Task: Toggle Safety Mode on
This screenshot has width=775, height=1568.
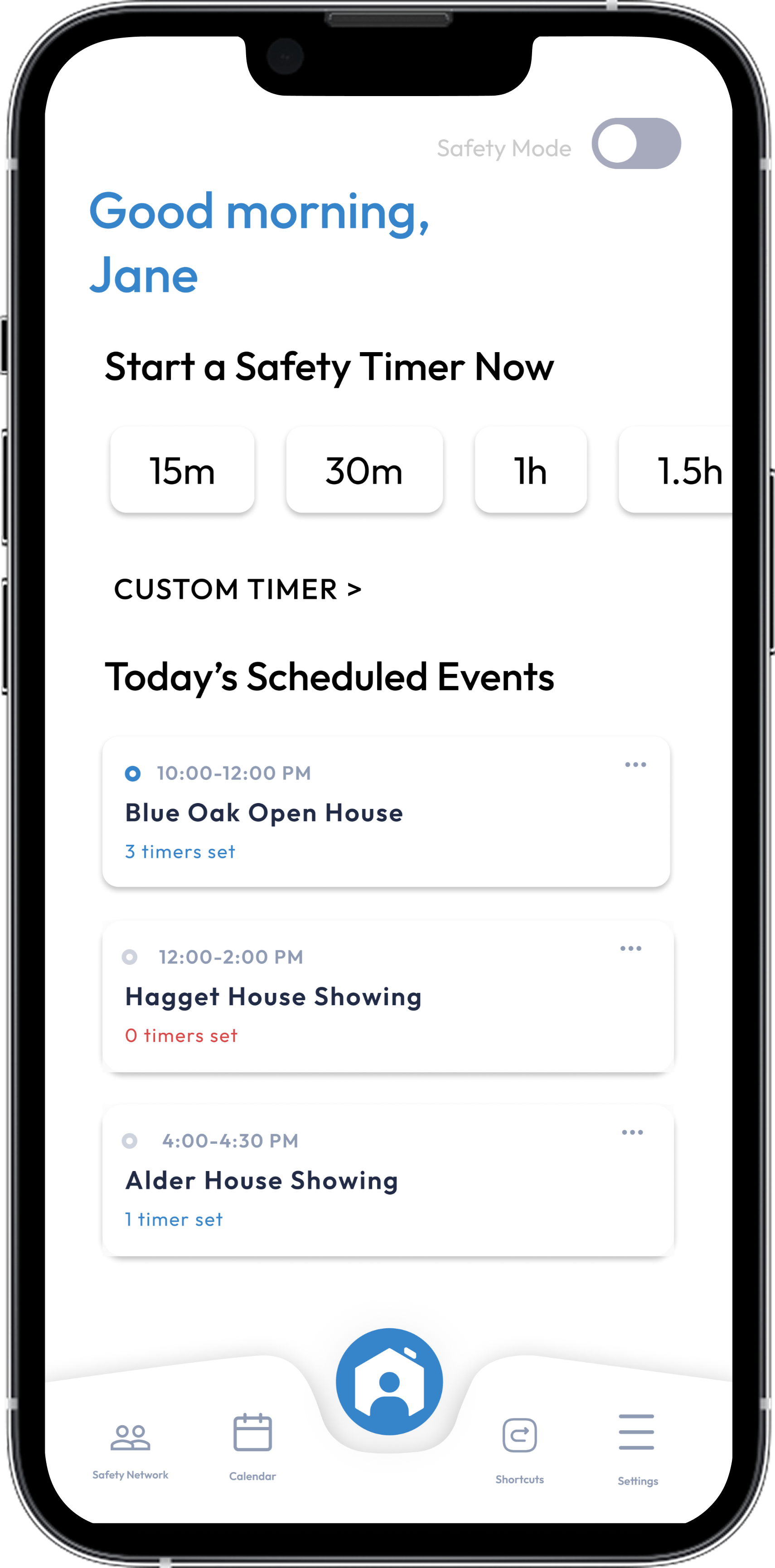Action: [x=635, y=144]
